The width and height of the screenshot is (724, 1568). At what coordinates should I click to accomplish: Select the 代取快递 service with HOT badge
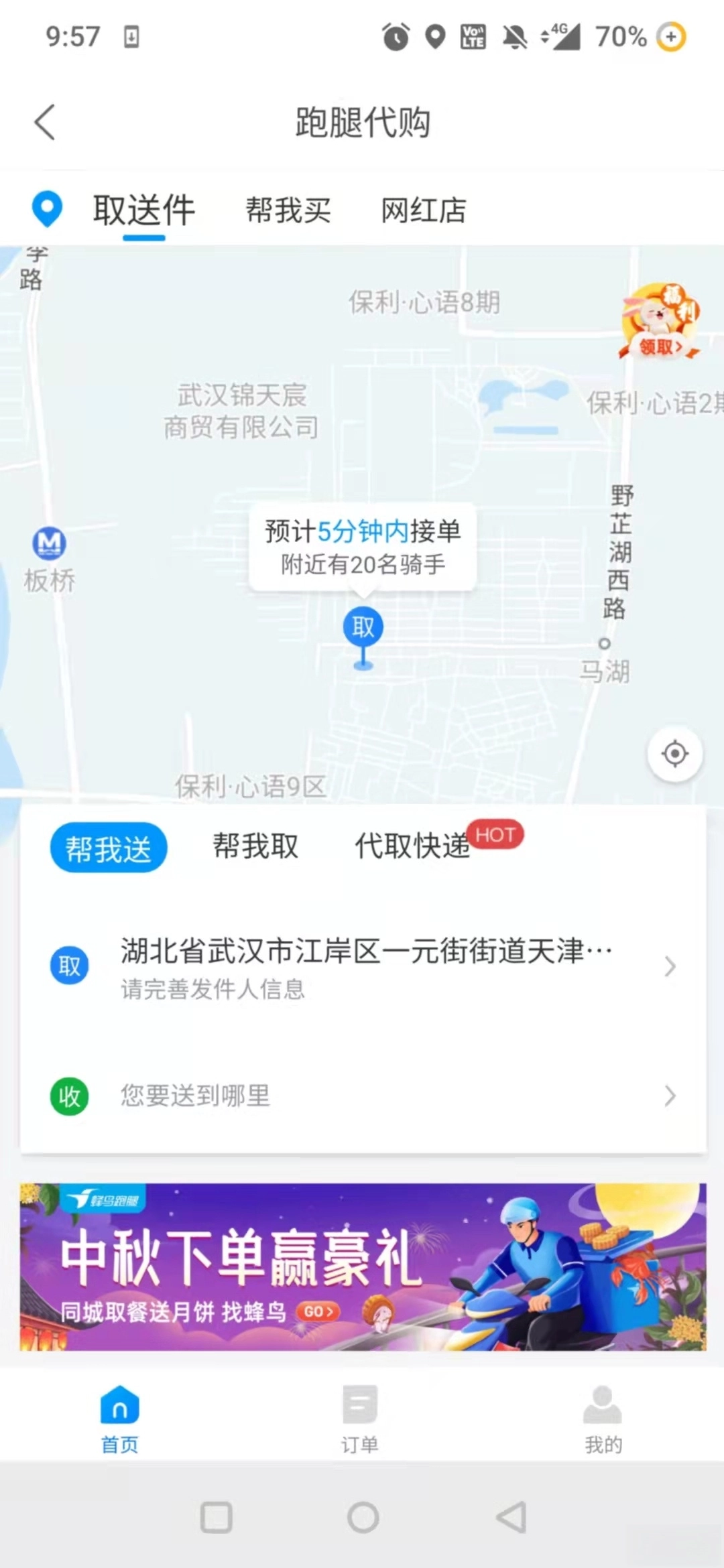pyautogui.click(x=412, y=846)
